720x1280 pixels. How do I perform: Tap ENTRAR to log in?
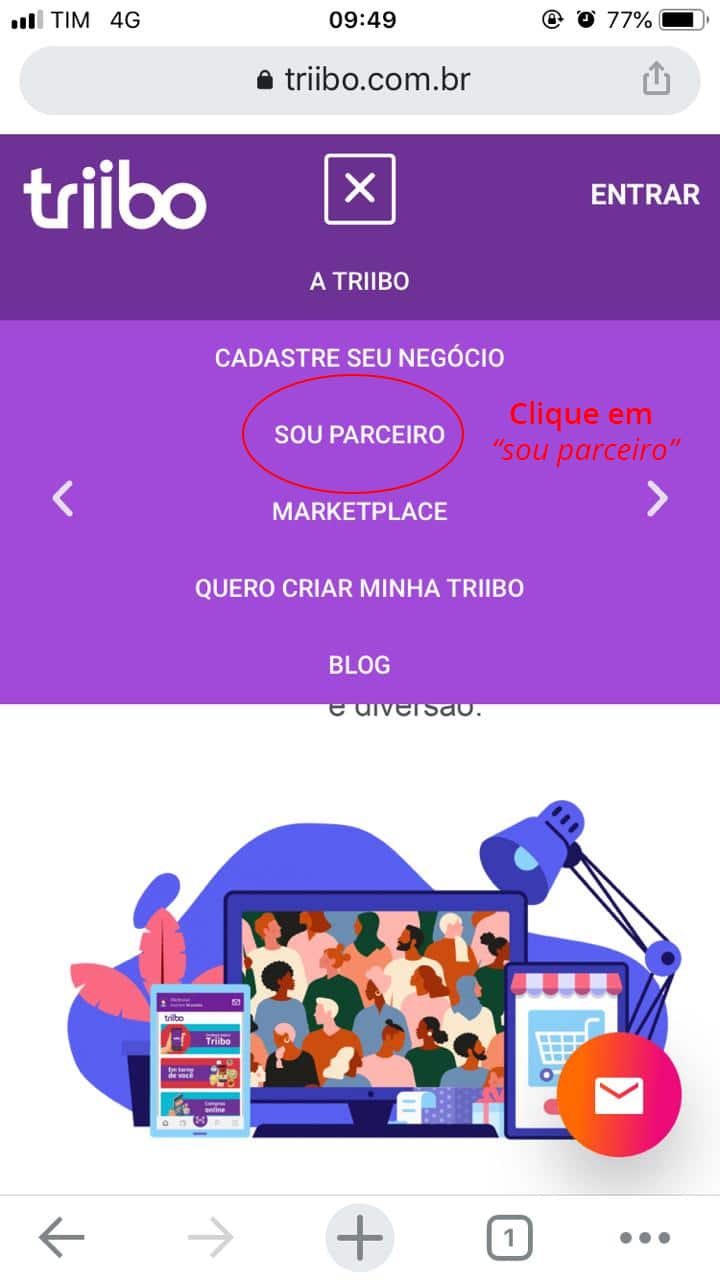(x=645, y=195)
